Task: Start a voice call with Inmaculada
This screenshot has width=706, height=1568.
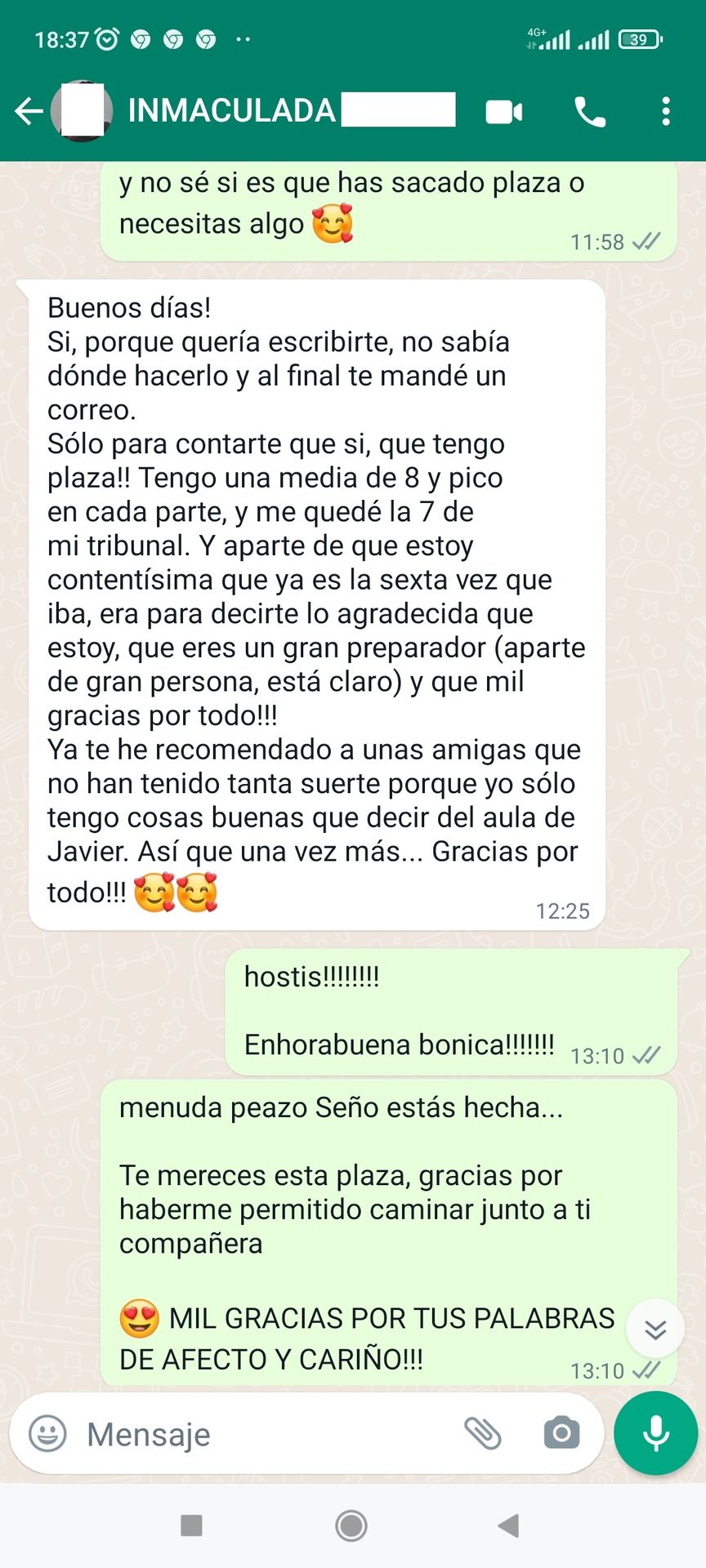Action: (x=589, y=112)
